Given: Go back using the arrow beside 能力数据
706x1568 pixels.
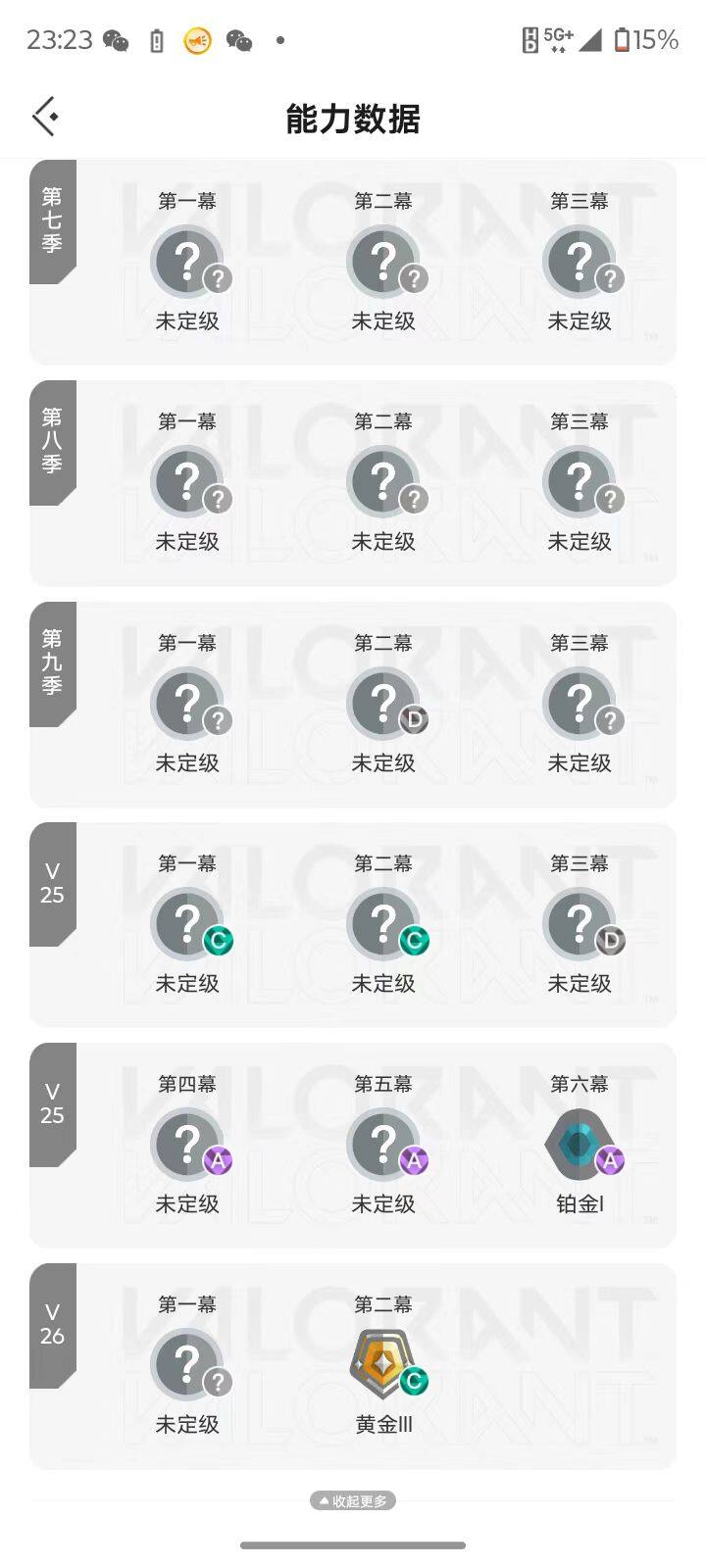Looking at the screenshot, I should [44, 116].
